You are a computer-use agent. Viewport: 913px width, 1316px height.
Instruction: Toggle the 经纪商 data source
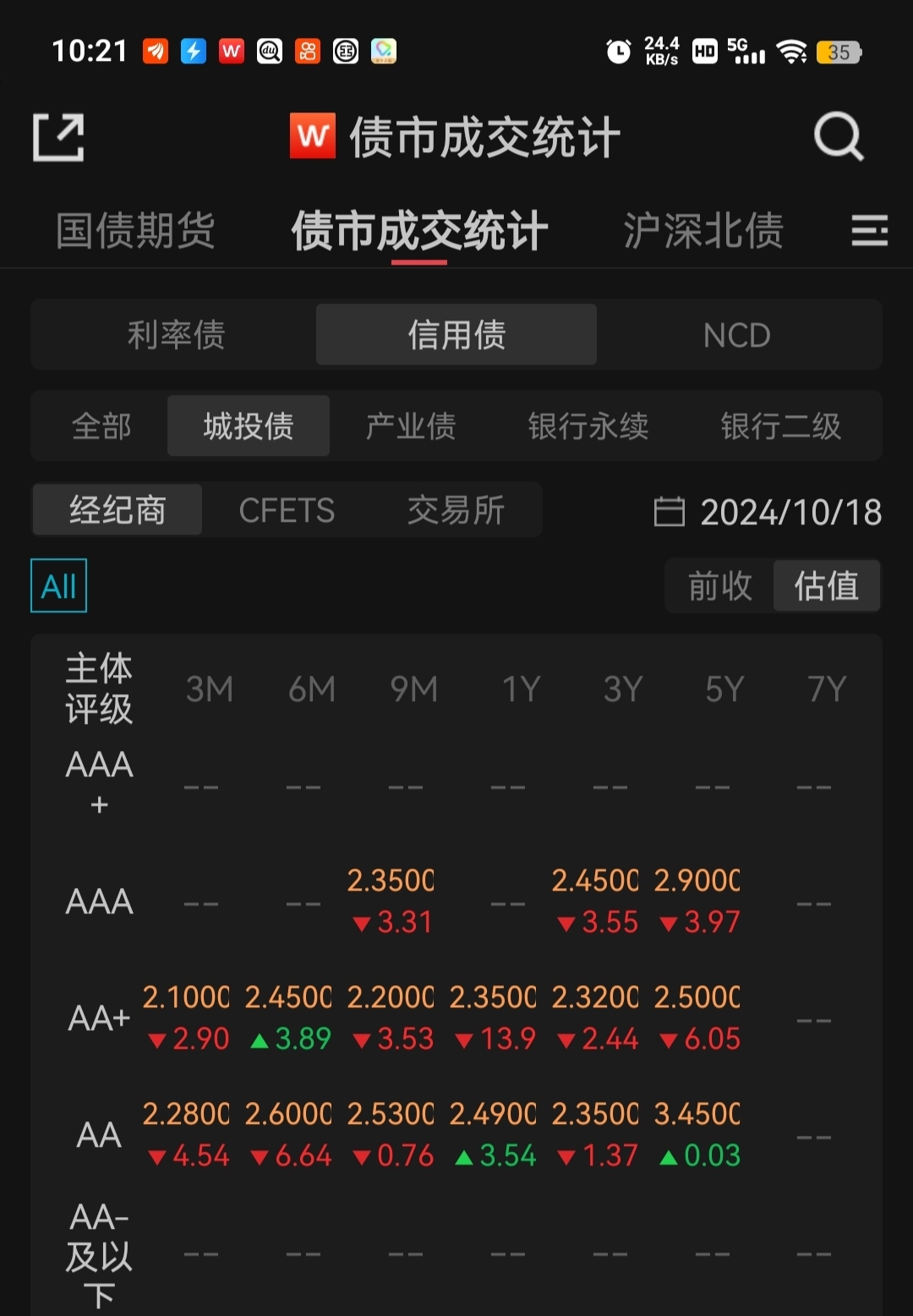click(x=116, y=509)
